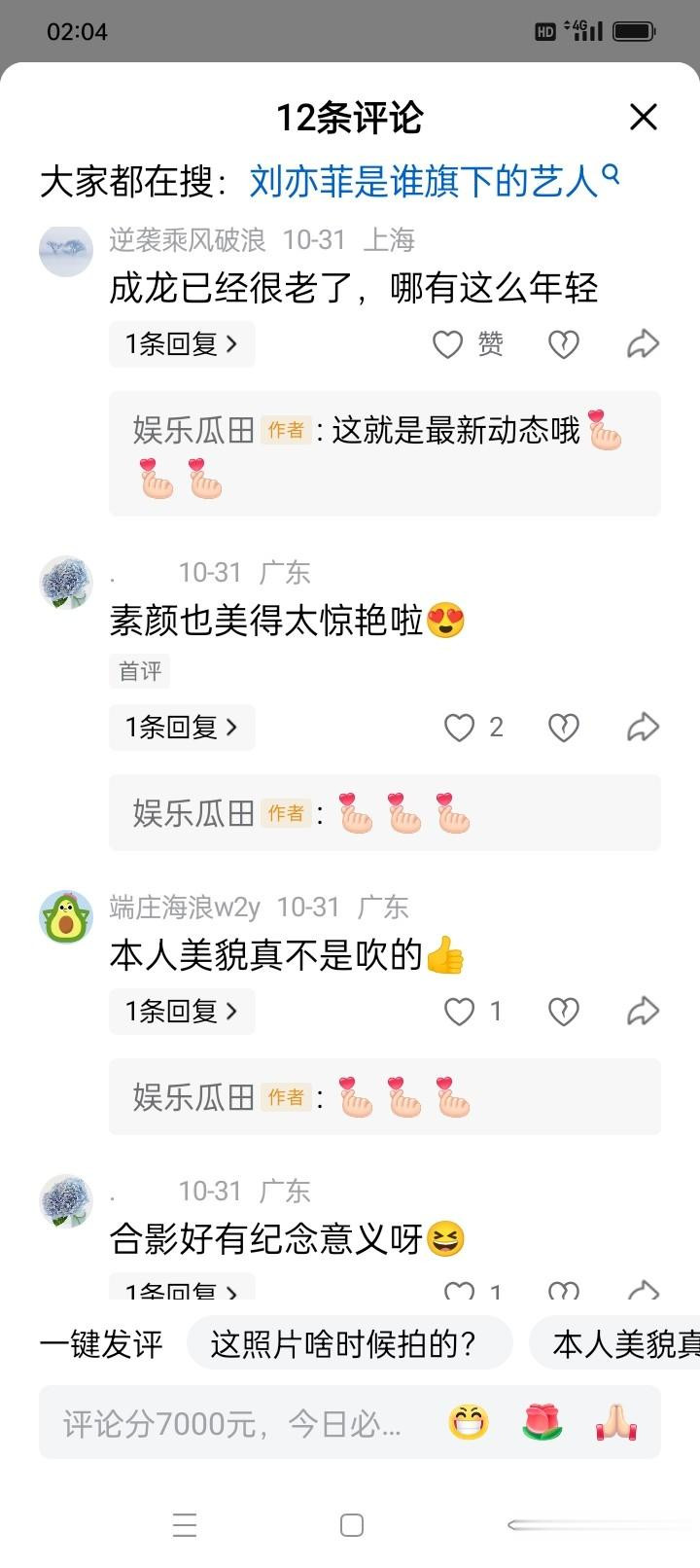
Task: Insert the grinning face emoji
Action: tap(469, 1423)
